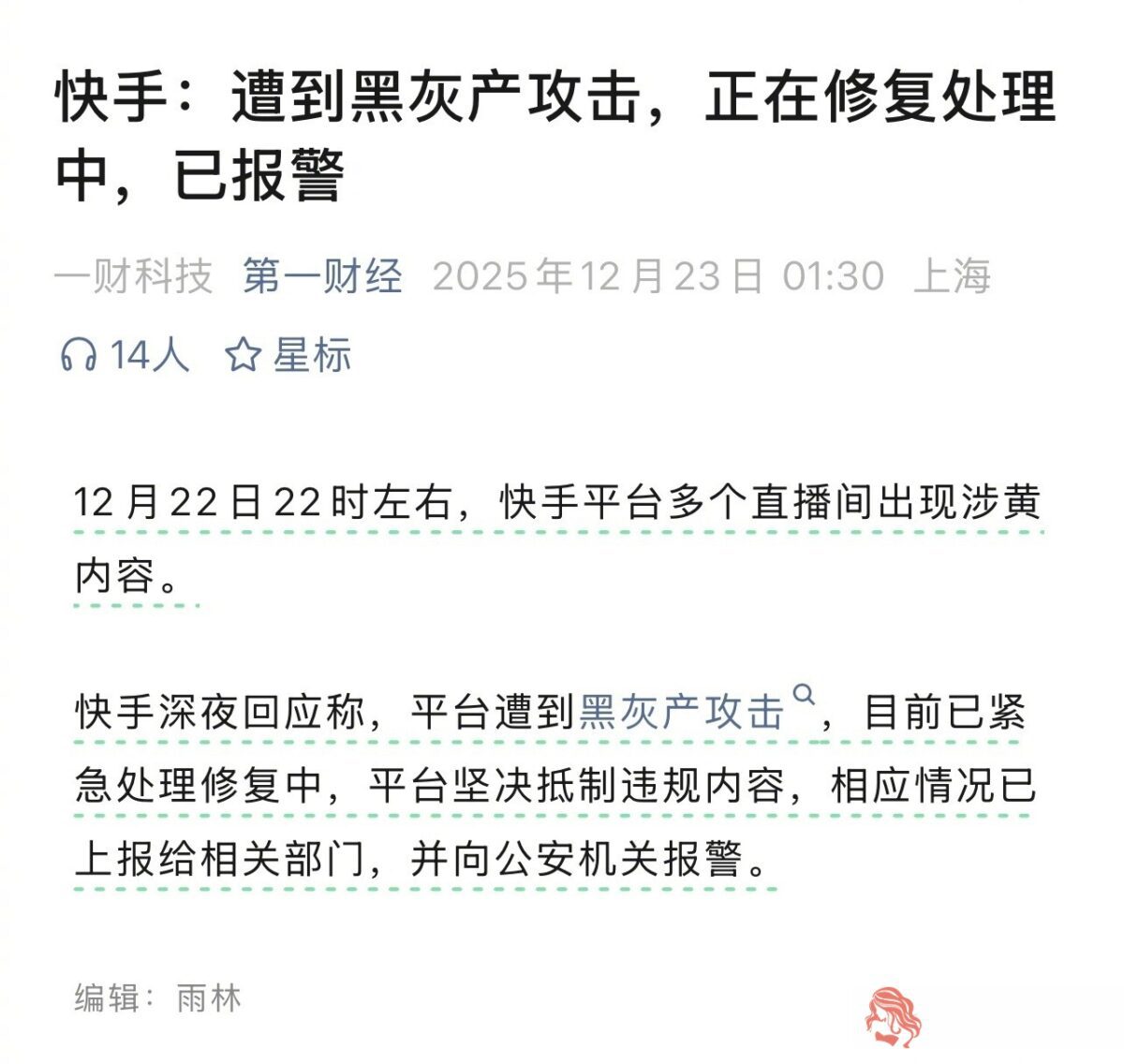Search the linked term 黑灰产攻击
The image size is (1124, 1064).
pyautogui.click(x=682, y=713)
